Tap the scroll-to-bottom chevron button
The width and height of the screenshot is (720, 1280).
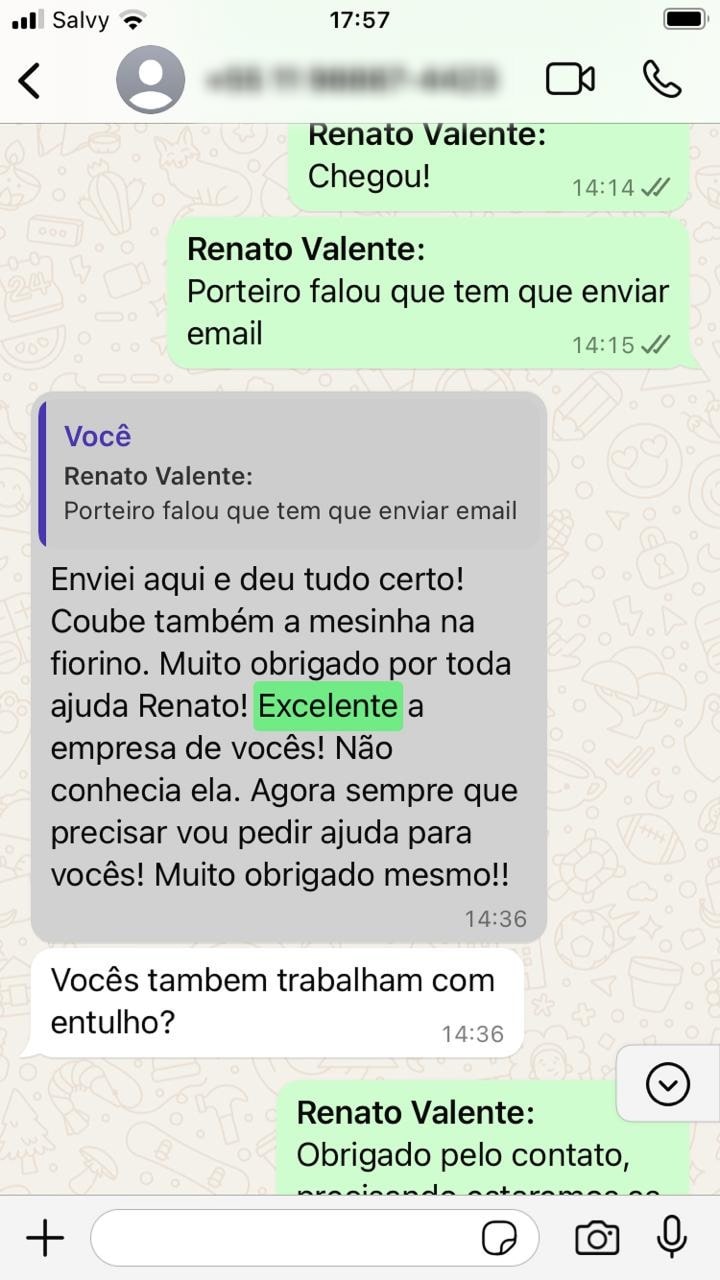click(667, 1084)
